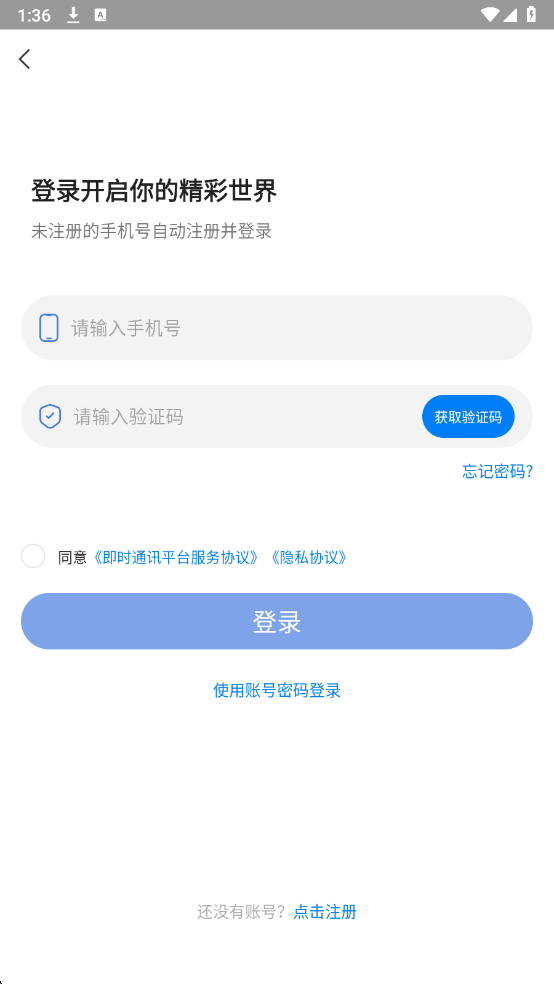Tap the 登录 button

tap(277, 621)
